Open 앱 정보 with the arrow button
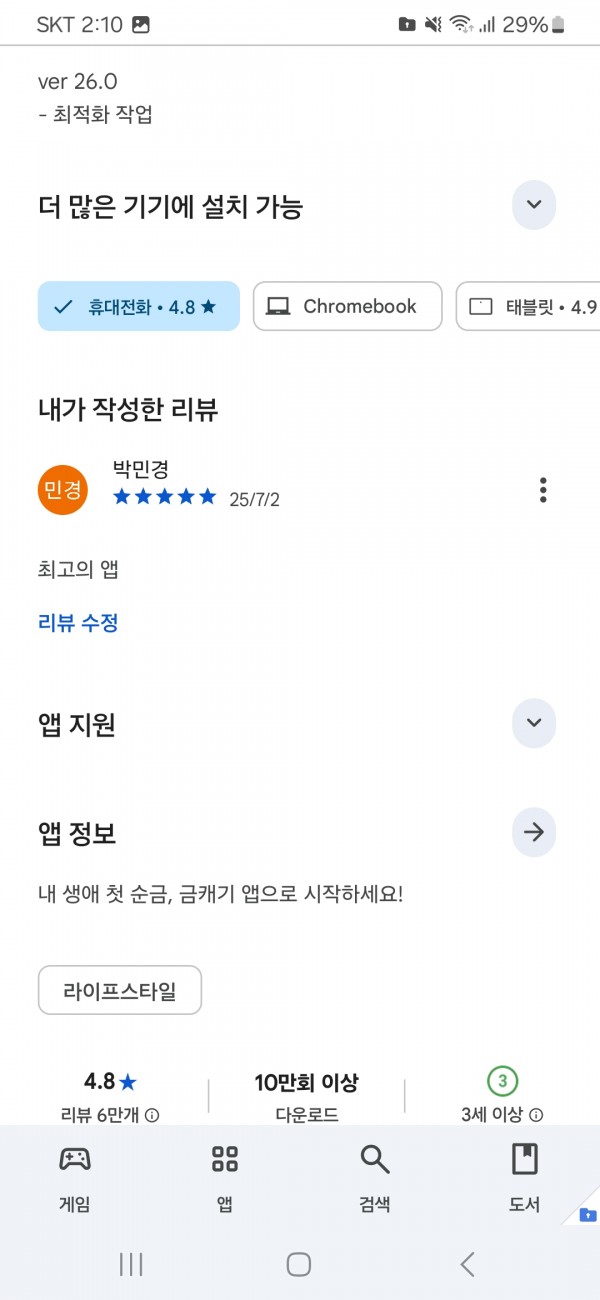The width and height of the screenshot is (600, 1300). 534,832
